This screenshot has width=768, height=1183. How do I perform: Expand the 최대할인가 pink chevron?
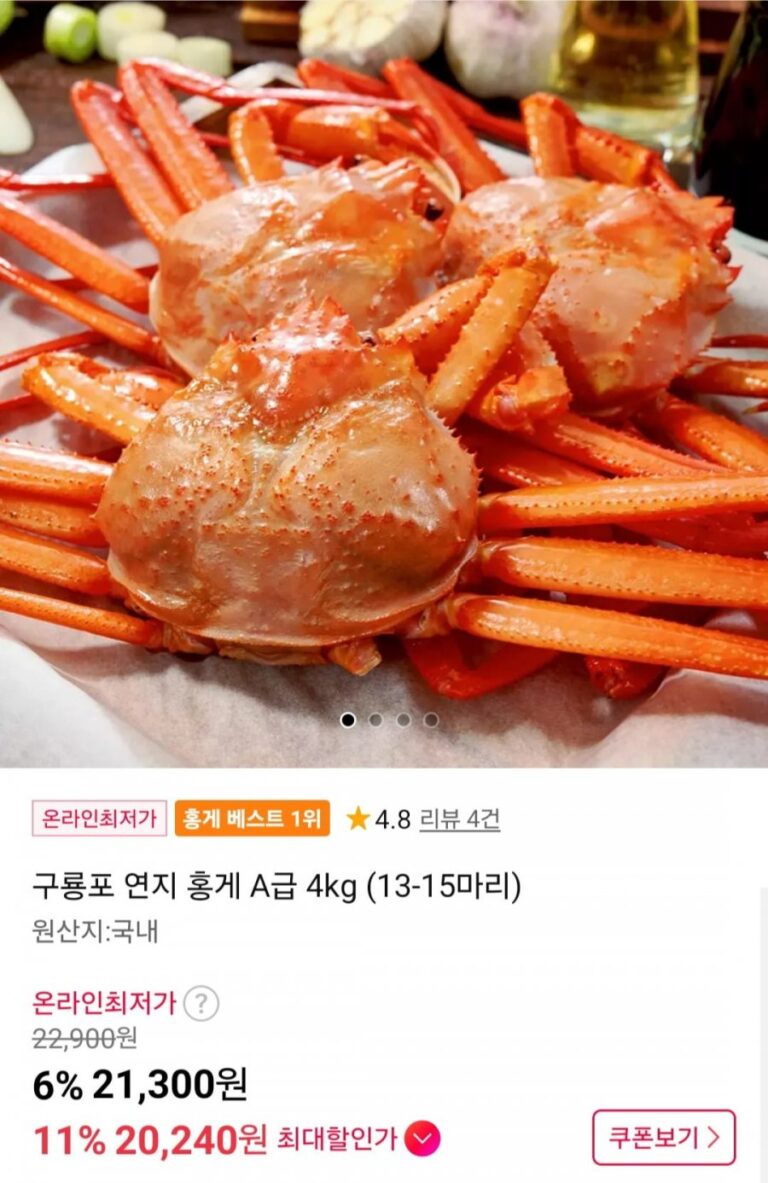click(423, 1138)
